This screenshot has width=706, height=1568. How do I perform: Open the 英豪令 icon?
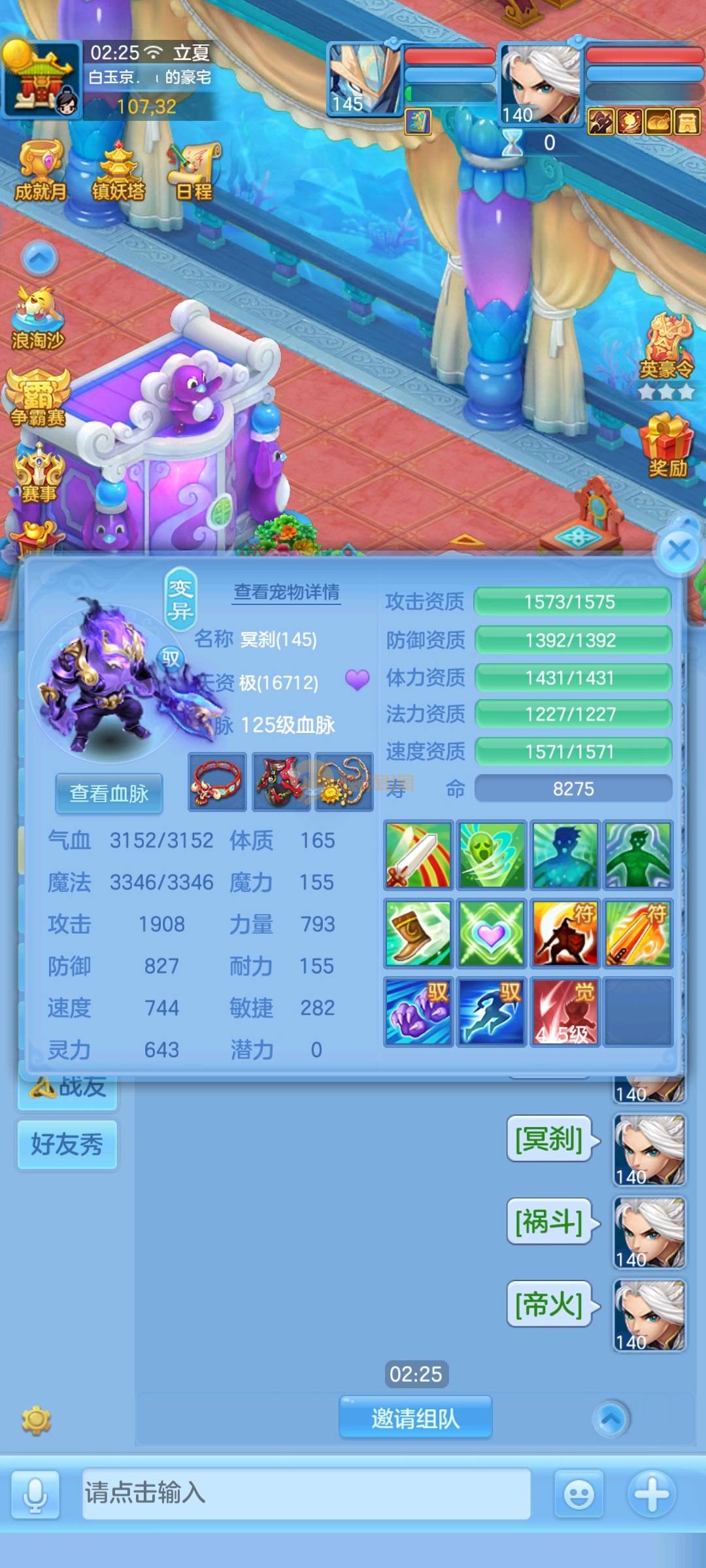click(x=666, y=348)
